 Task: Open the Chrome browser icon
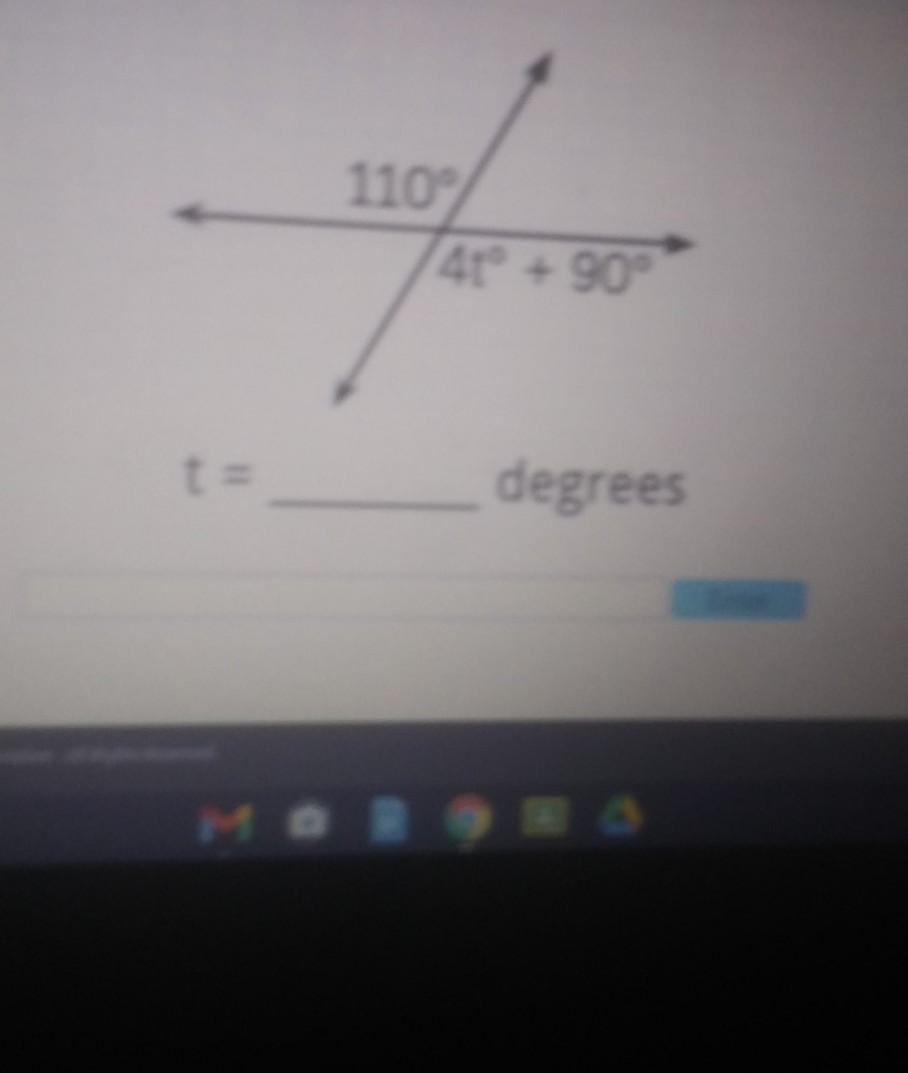[467, 818]
